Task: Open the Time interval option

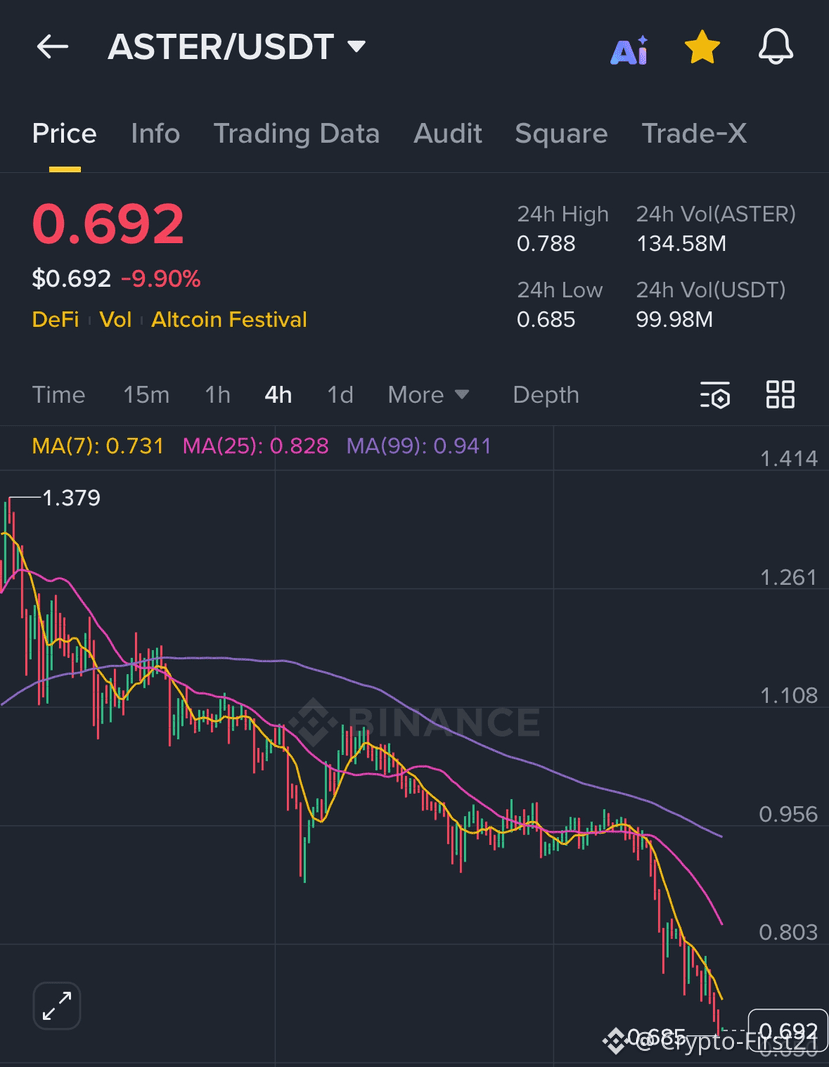Action: coord(58,395)
